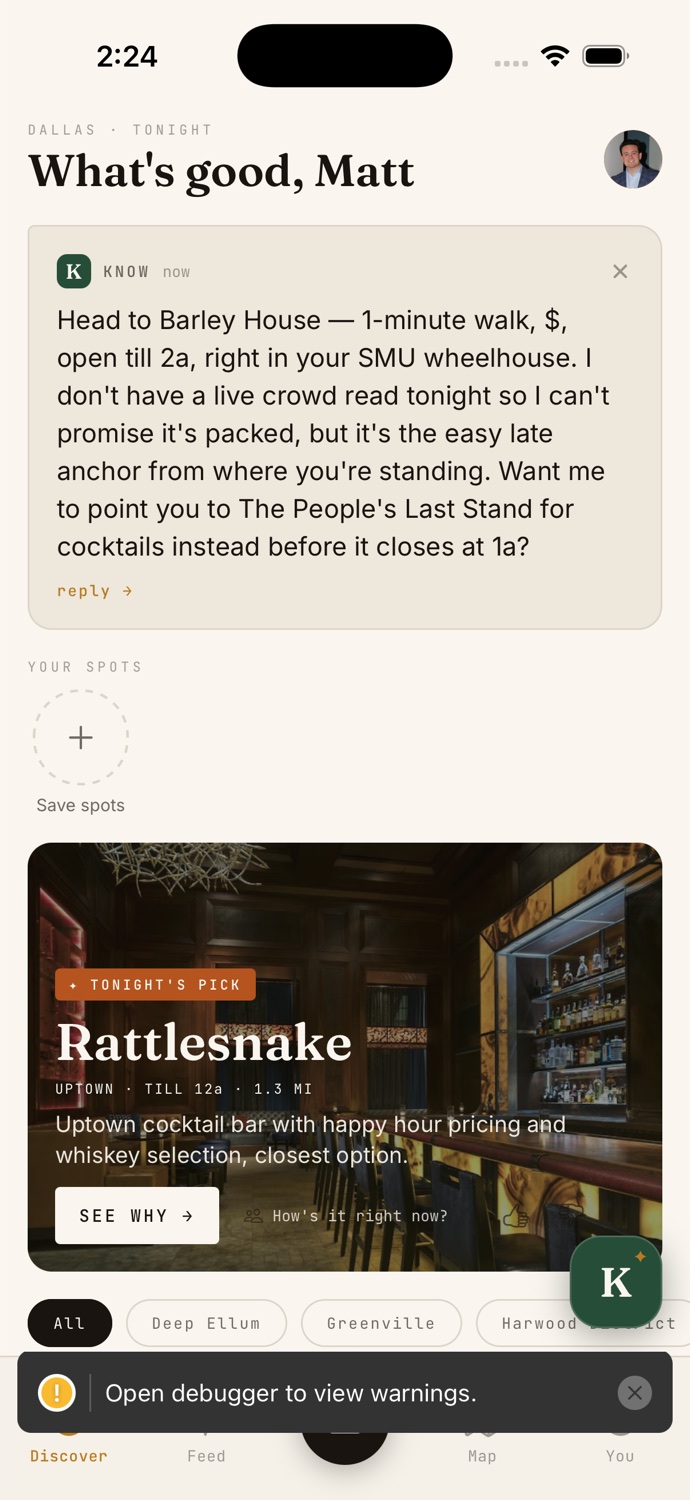
Task: Open debugger to view warnings
Action: (x=291, y=1393)
